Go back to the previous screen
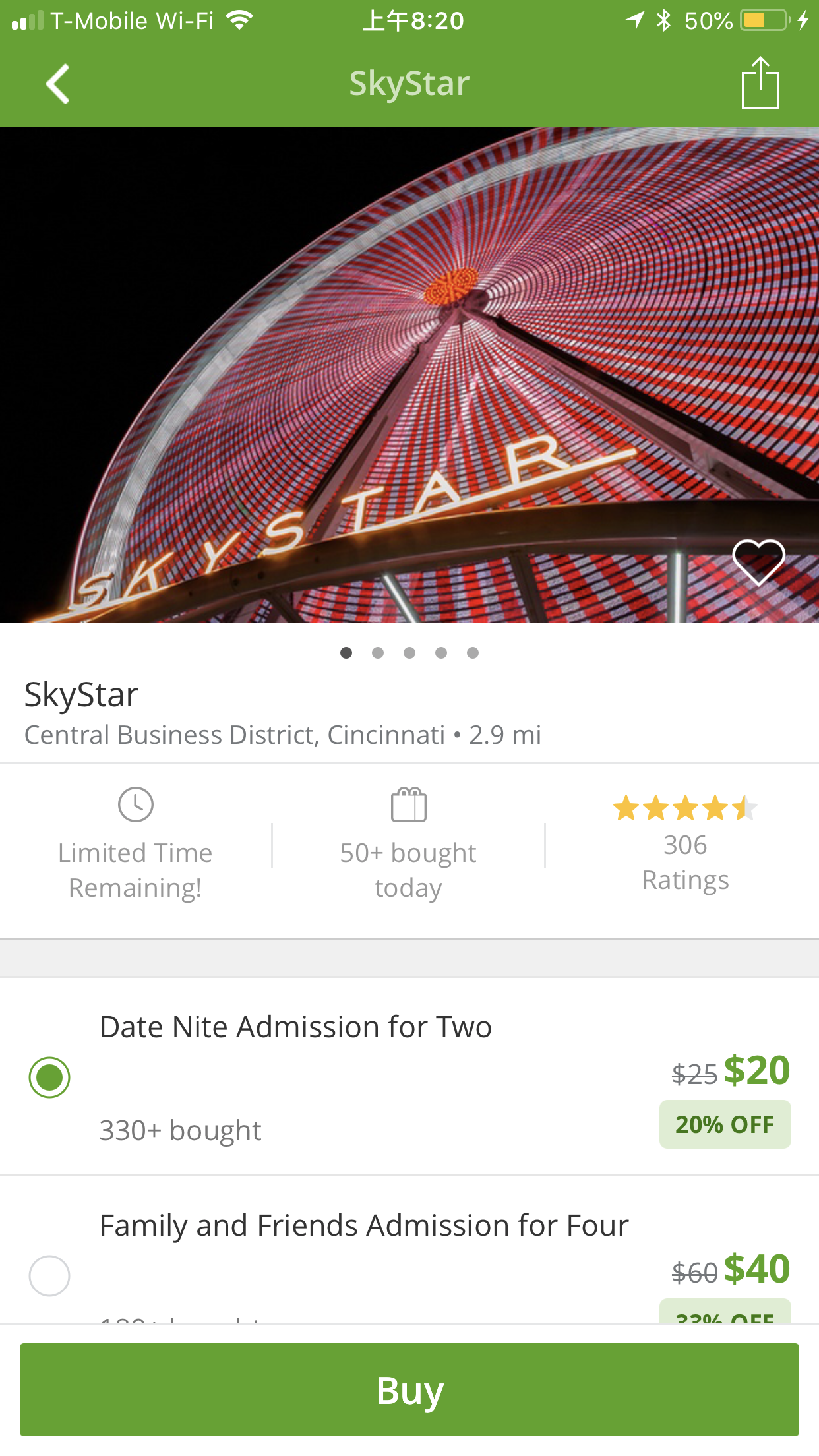Screen dimensions: 819x1456 coord(58,84)
